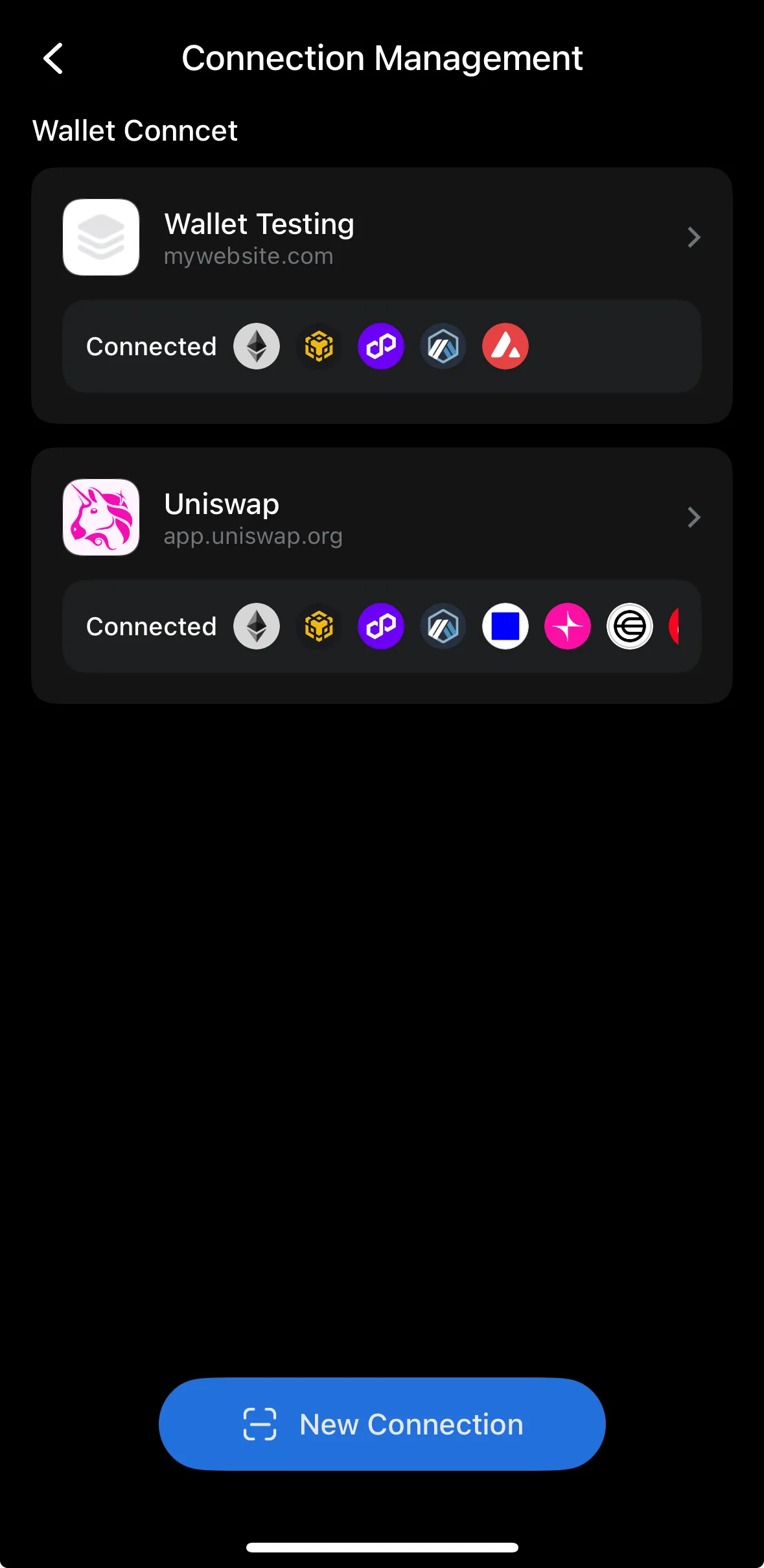764x1568 pixels.
Task: Expand the Wallet Testing connection details
Action: (x=693, y=237)
